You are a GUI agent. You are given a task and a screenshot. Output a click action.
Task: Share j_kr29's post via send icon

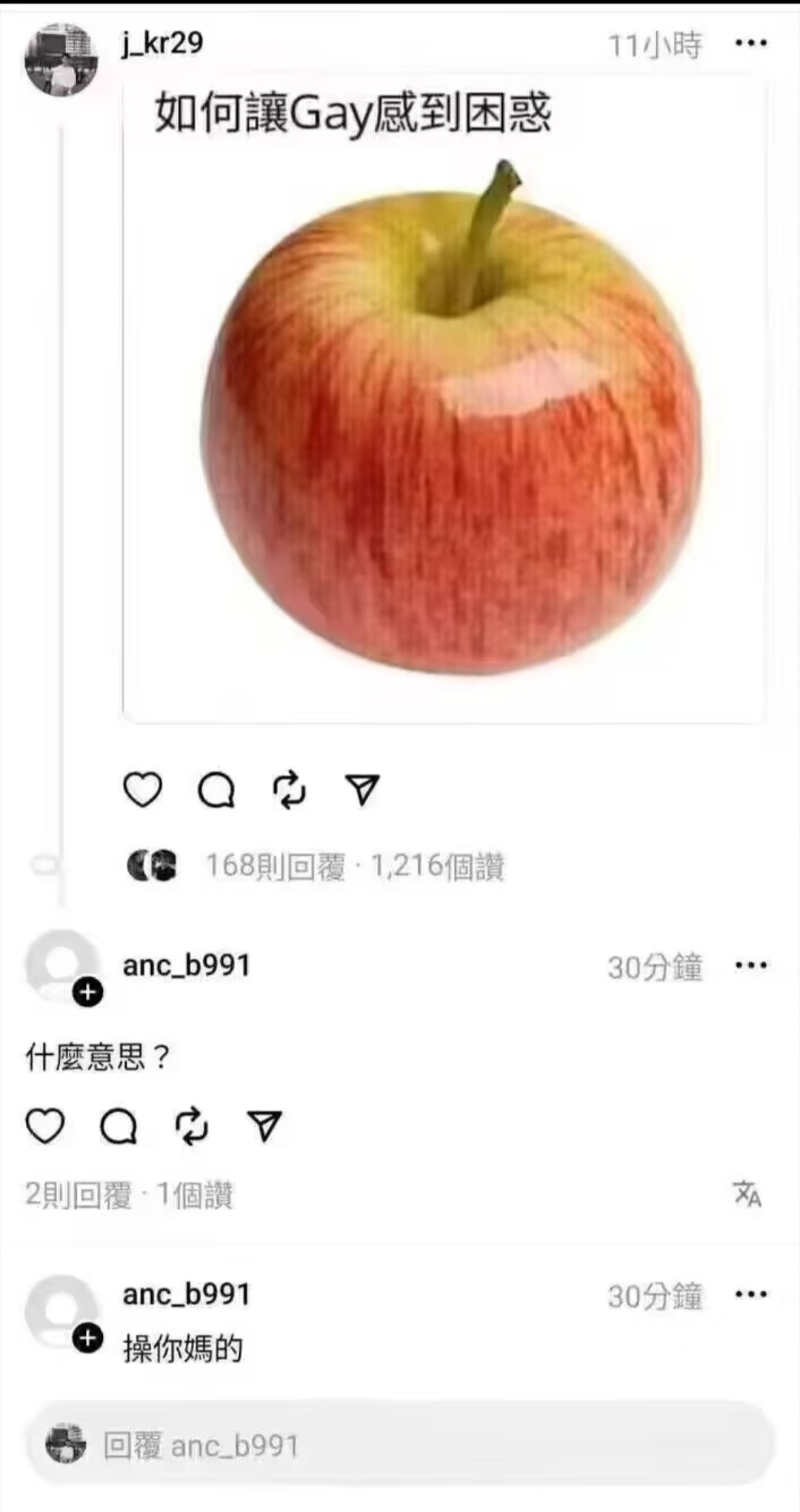coord(362,790)
